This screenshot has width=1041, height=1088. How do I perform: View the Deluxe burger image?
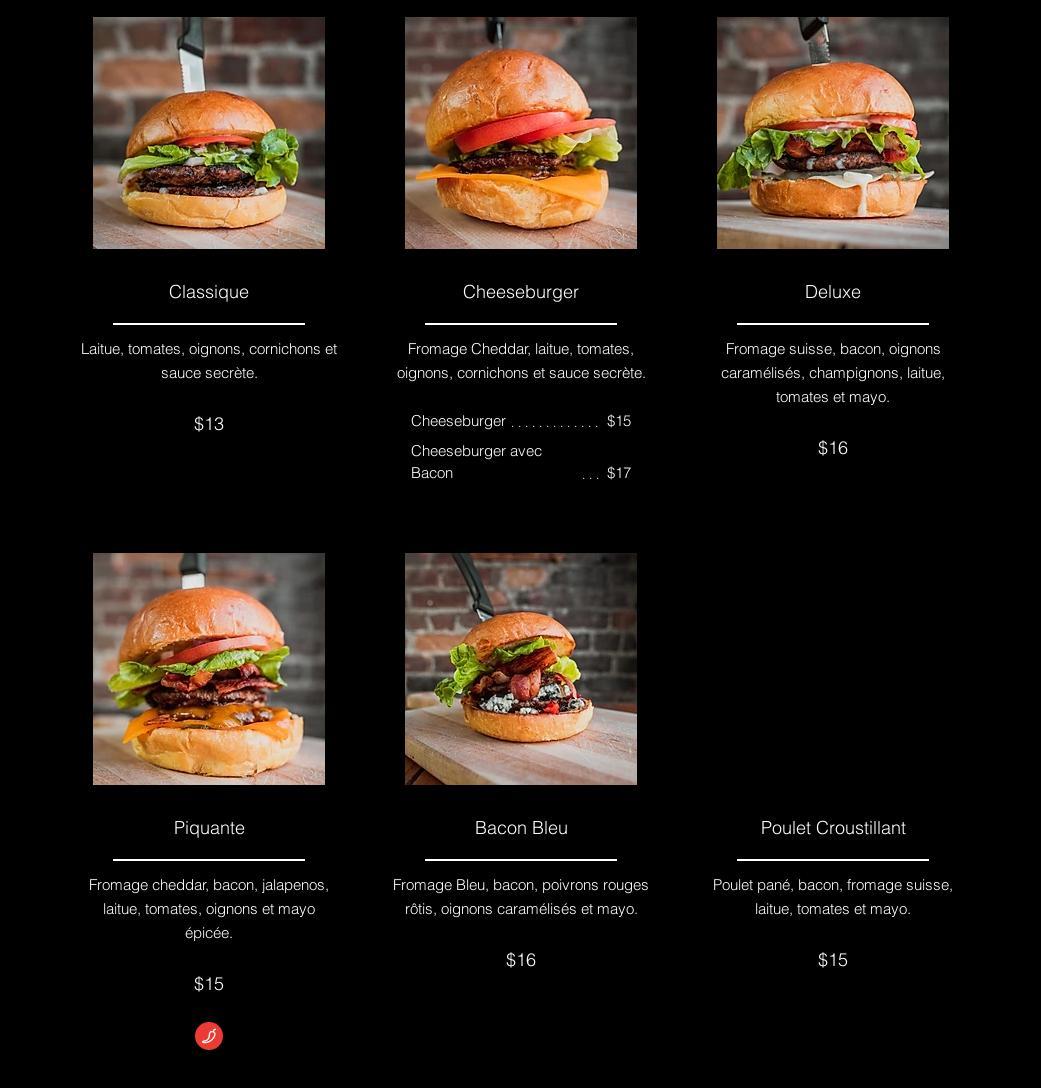pyautogui.click(x=833, y=133)
